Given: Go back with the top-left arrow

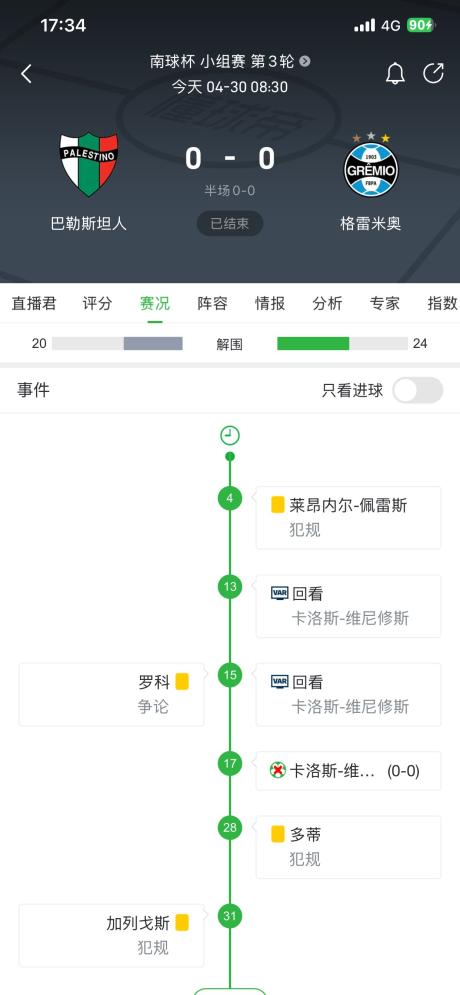Looking at the screenshot, I should 27,74.
